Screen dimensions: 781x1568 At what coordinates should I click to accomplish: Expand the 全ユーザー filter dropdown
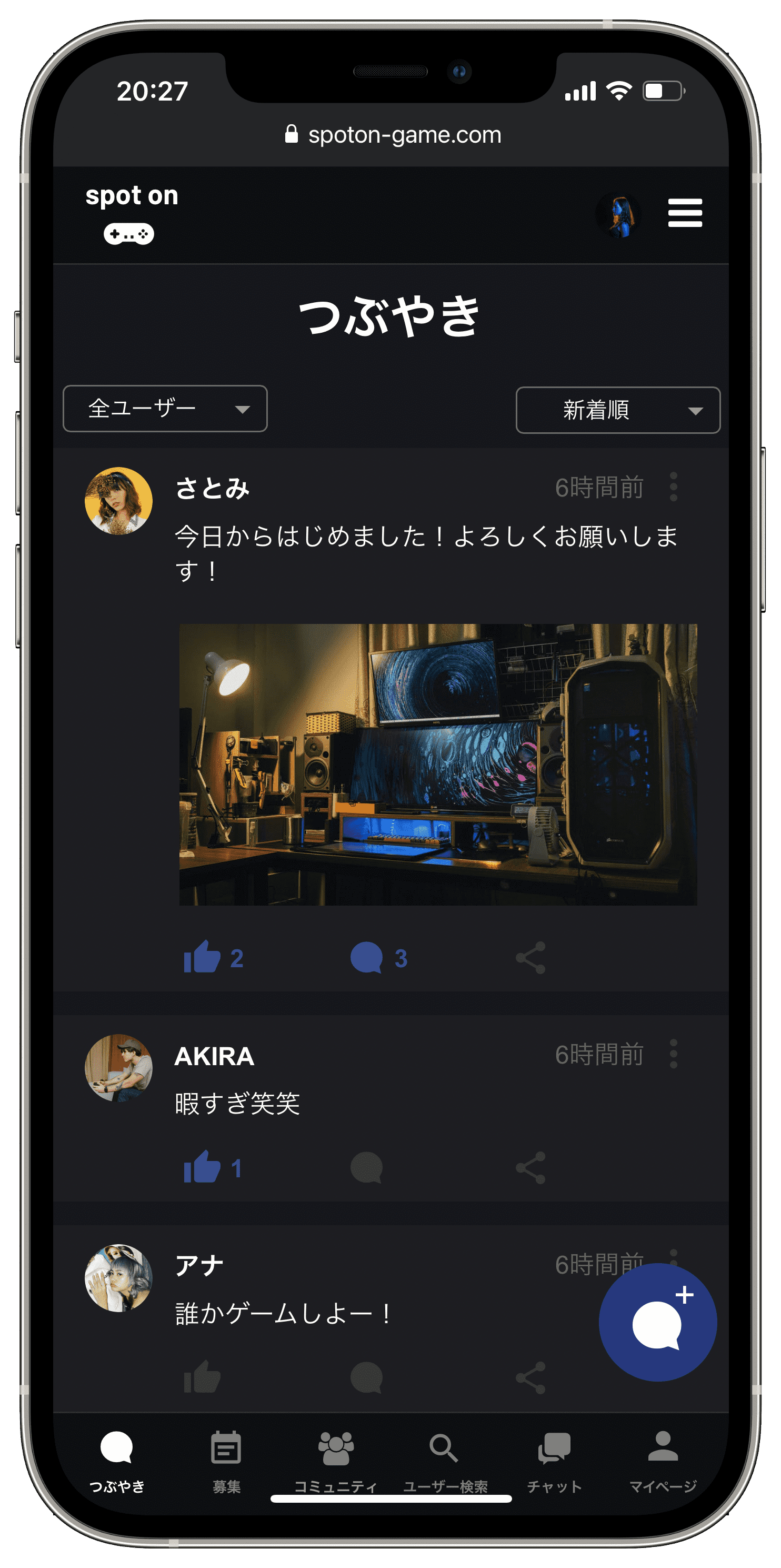(x=165, y=409)
